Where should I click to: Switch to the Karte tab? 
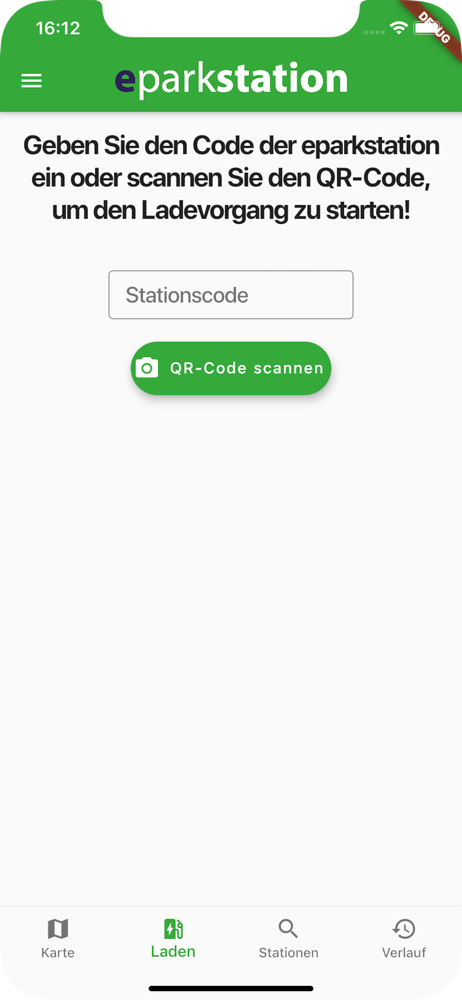point(58,939)
